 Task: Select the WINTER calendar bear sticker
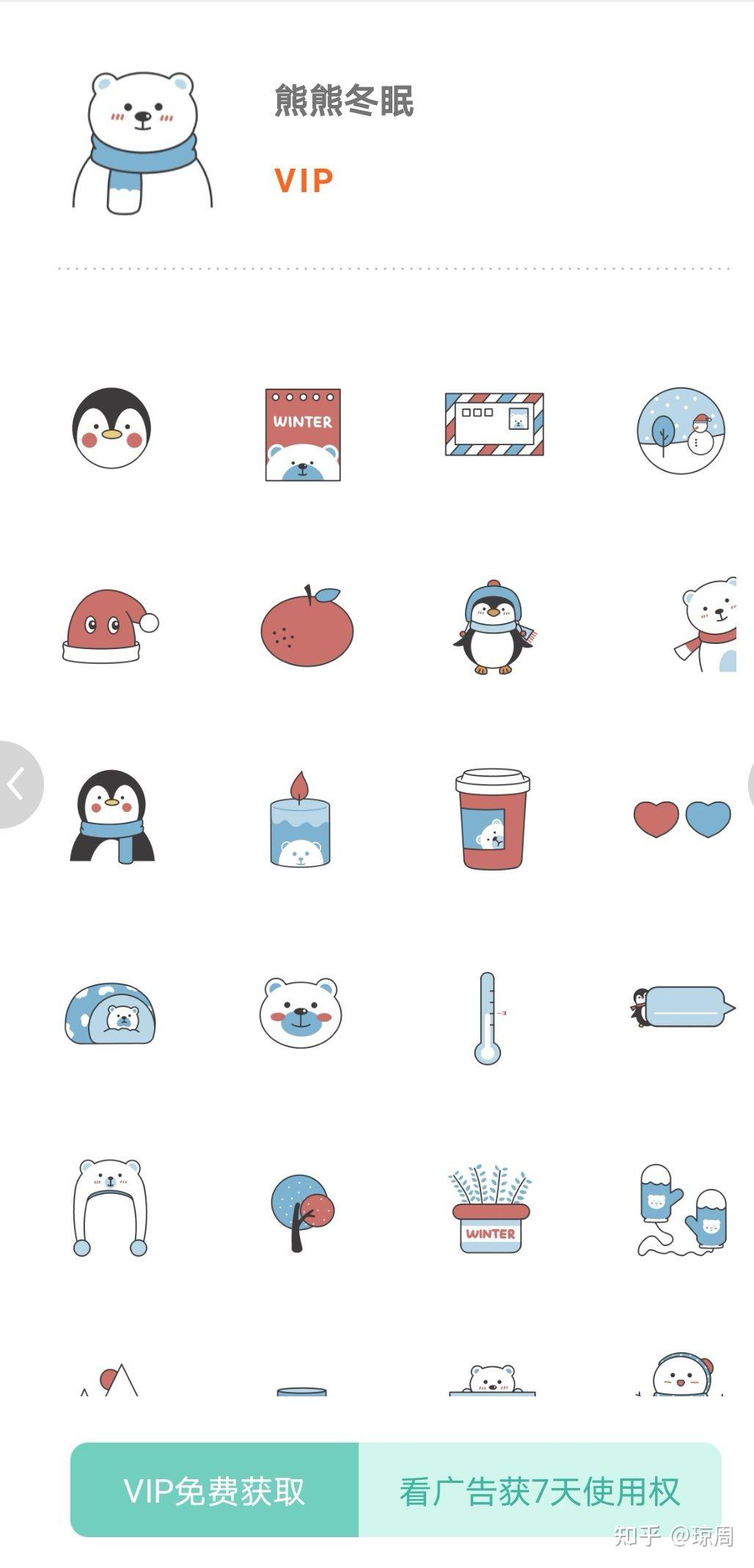click(x=303, y=435)
